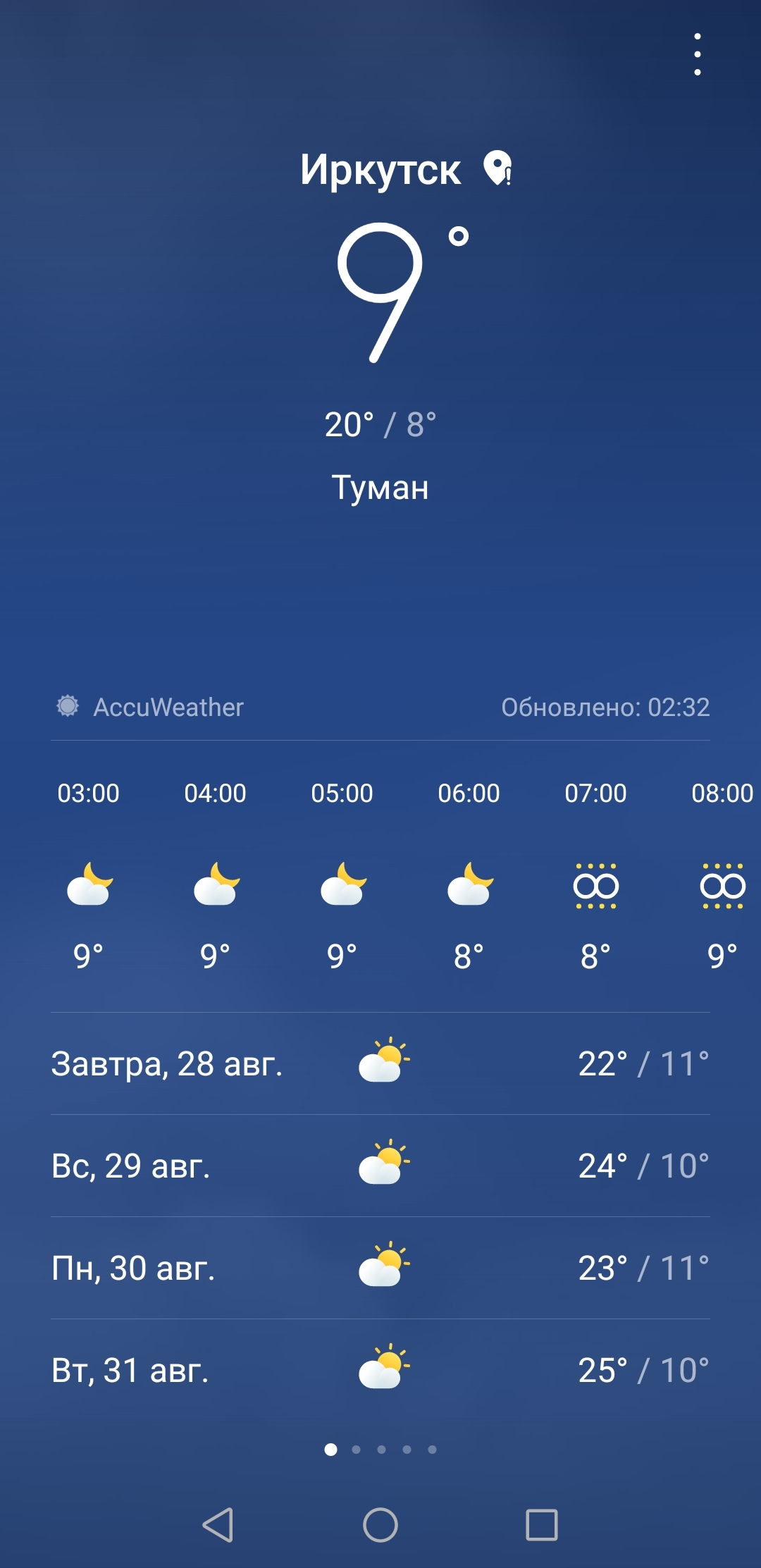Return to the home screen
Image resolution: width=761 pixels, height=1568 pixels.
click(x=380, y=1525)
